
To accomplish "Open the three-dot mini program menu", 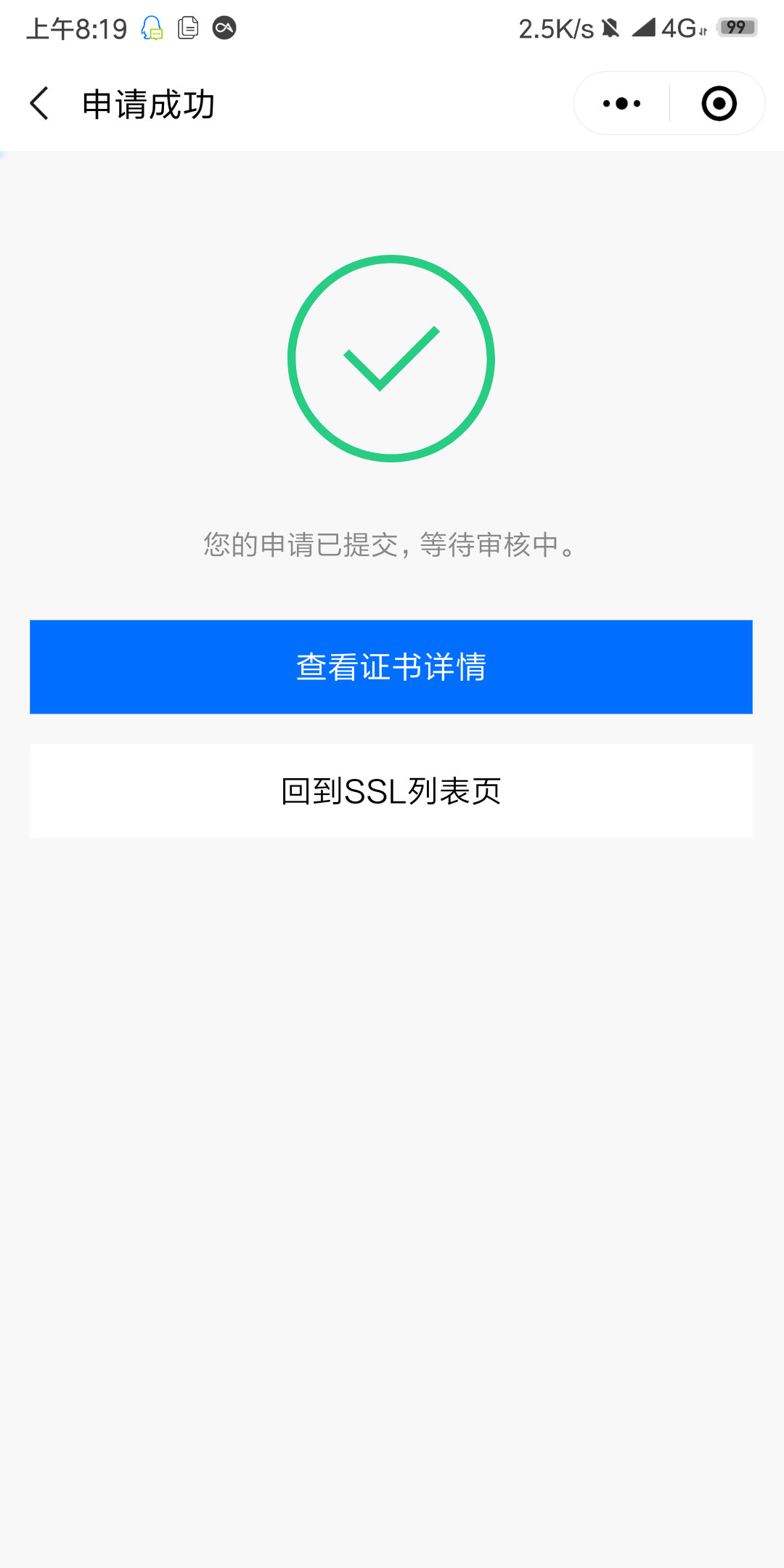I will [x=622, y=104].
